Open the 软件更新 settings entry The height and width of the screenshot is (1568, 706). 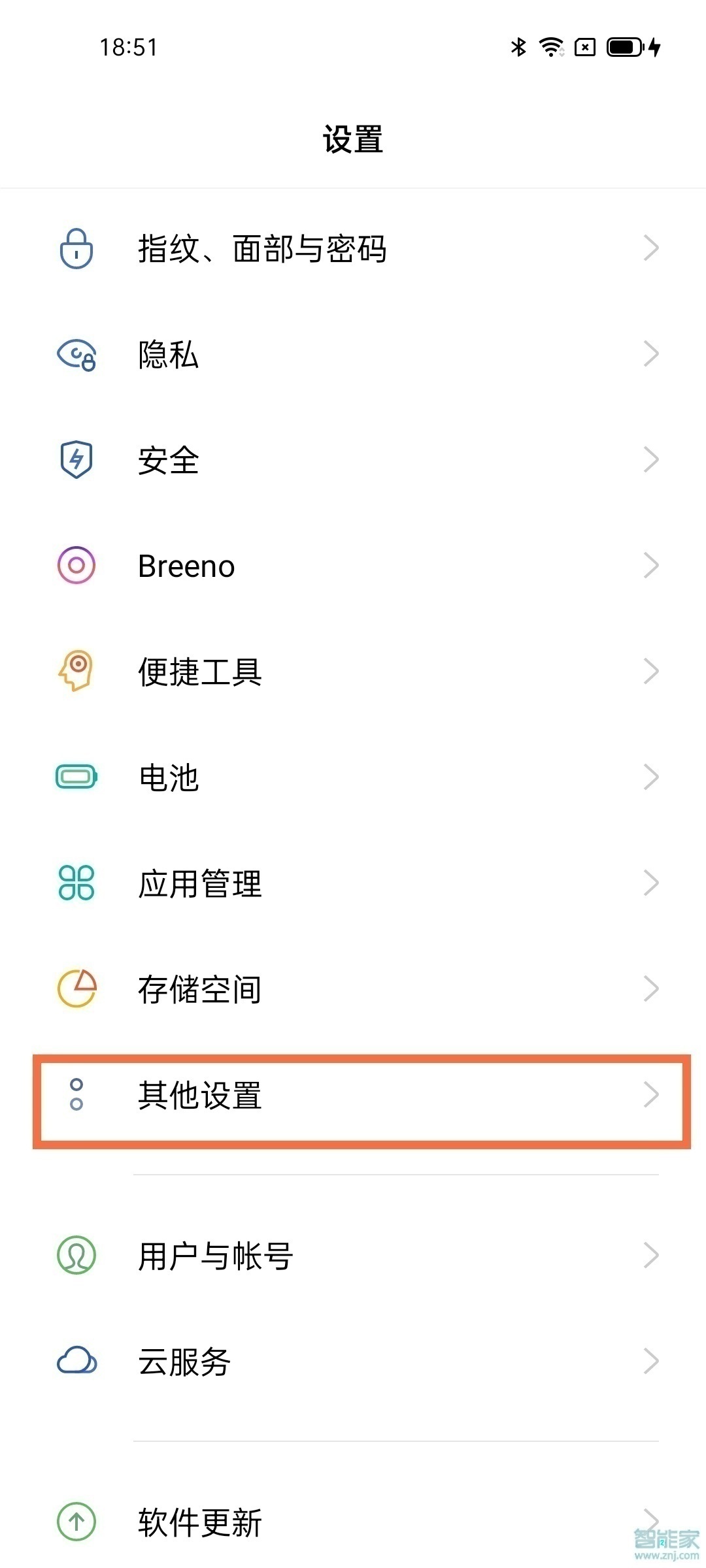[x=353, y=1522]
